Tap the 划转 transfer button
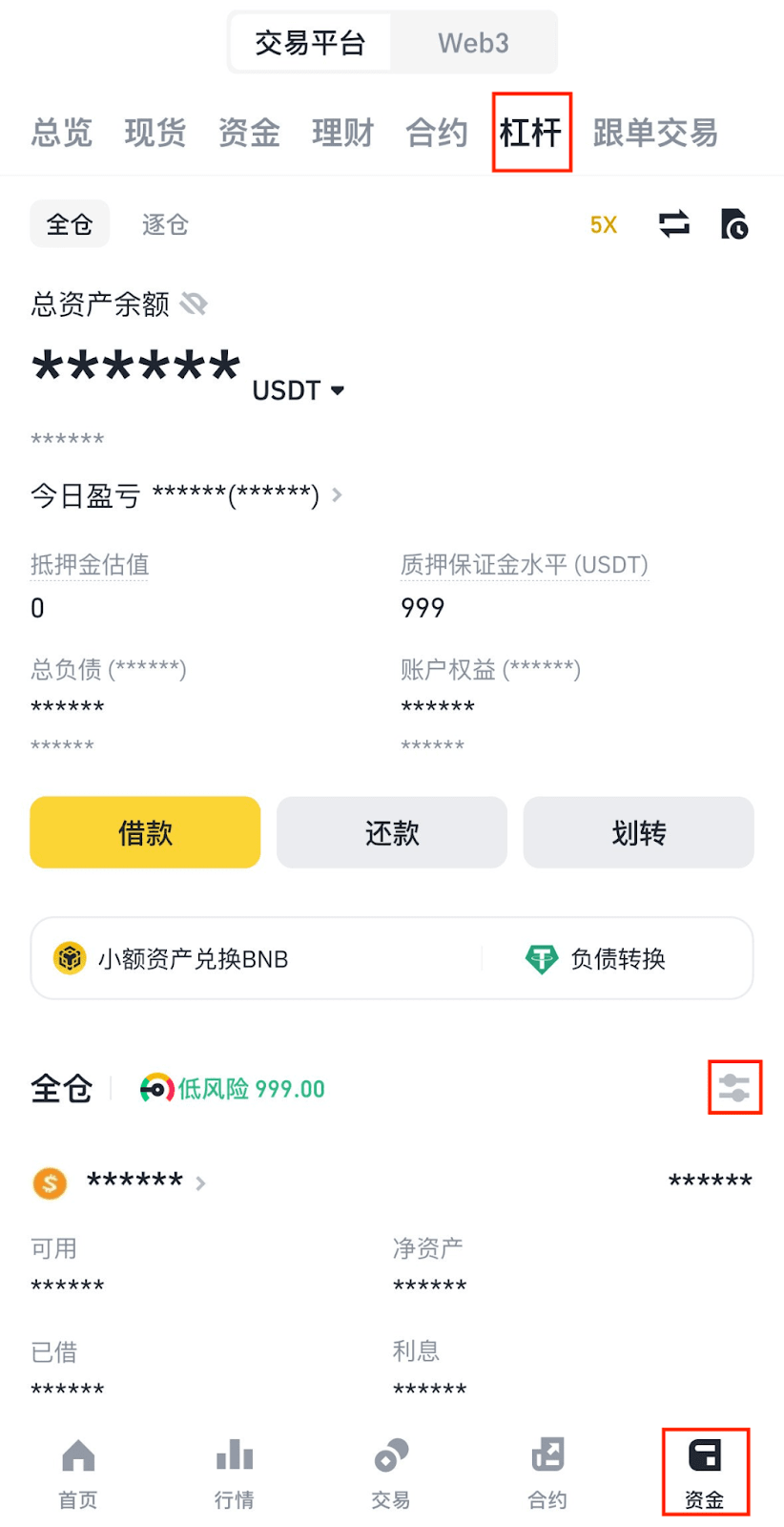 click(x=638, y=832)
